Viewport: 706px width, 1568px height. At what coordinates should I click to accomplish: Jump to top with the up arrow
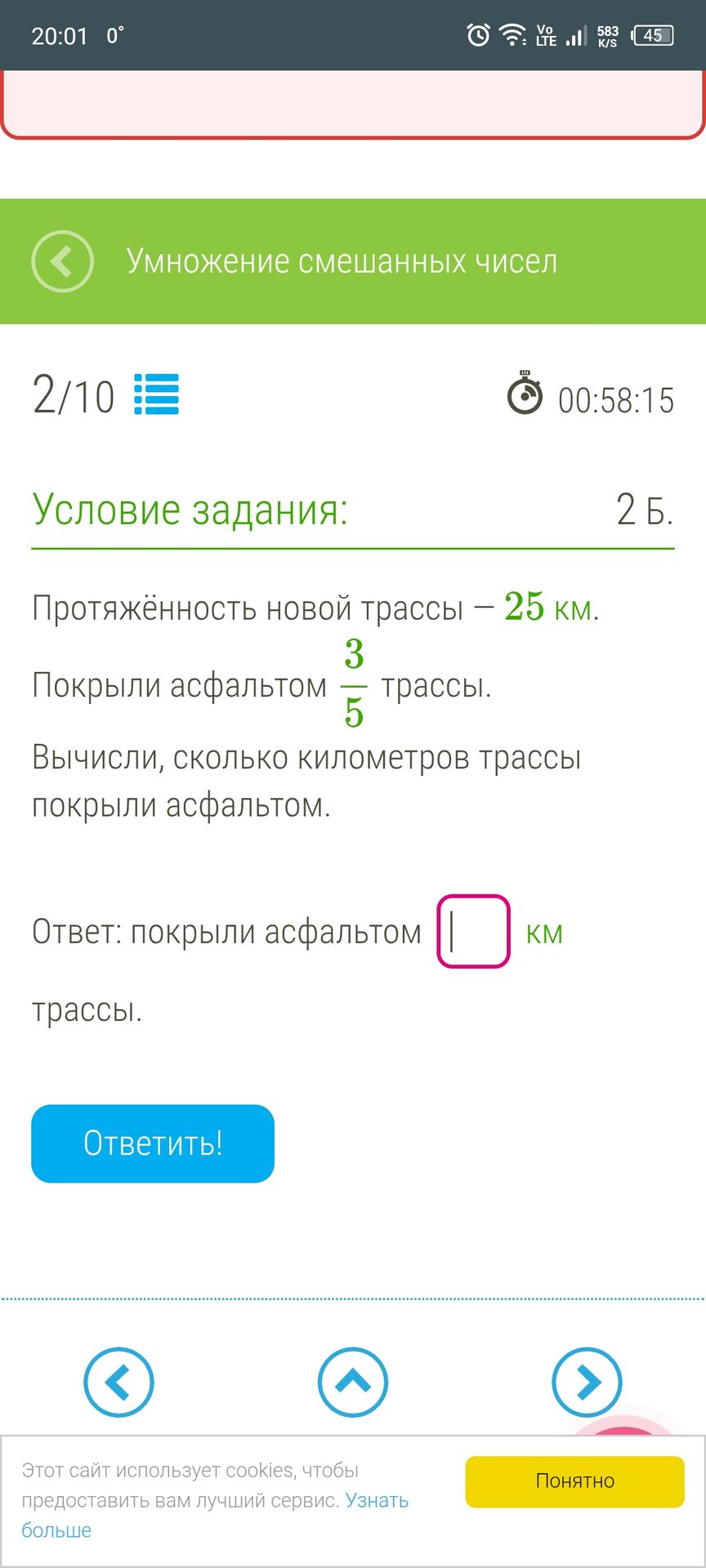pyautogui.click(x=353, y=1382)
